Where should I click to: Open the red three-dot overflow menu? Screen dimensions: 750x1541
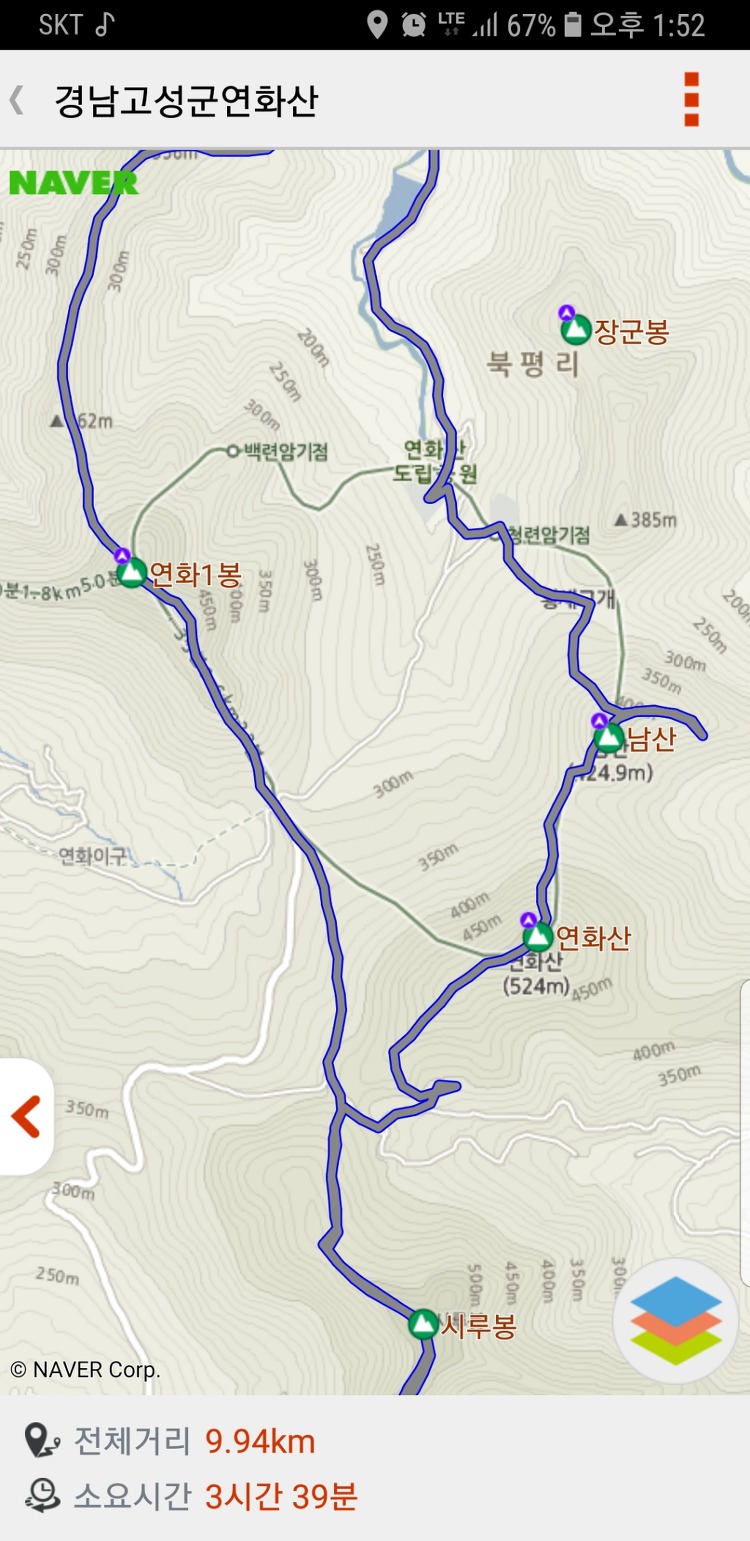(x=691, y=99)
